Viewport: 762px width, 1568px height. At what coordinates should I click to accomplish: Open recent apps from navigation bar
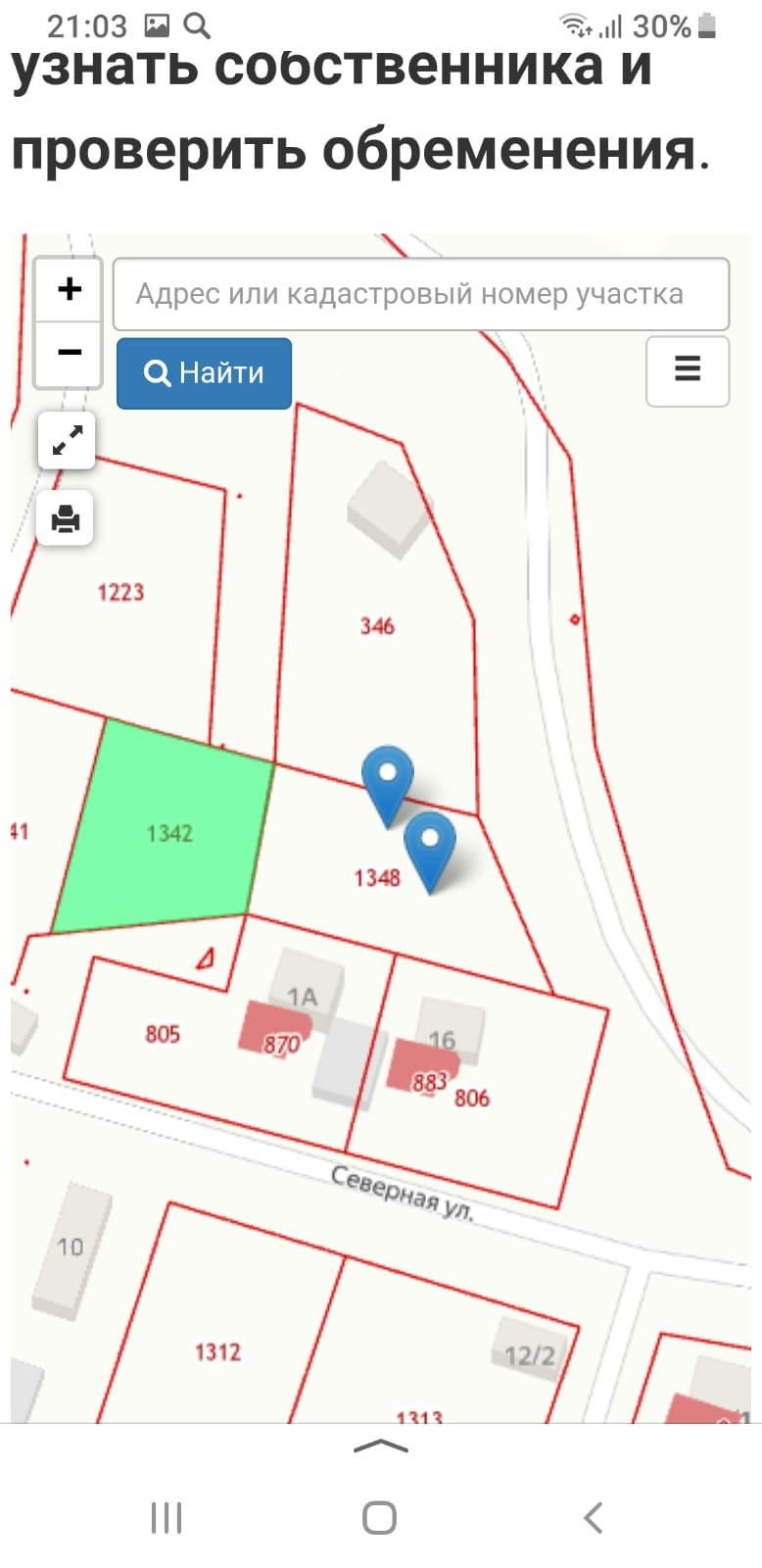click(167, 1517)
